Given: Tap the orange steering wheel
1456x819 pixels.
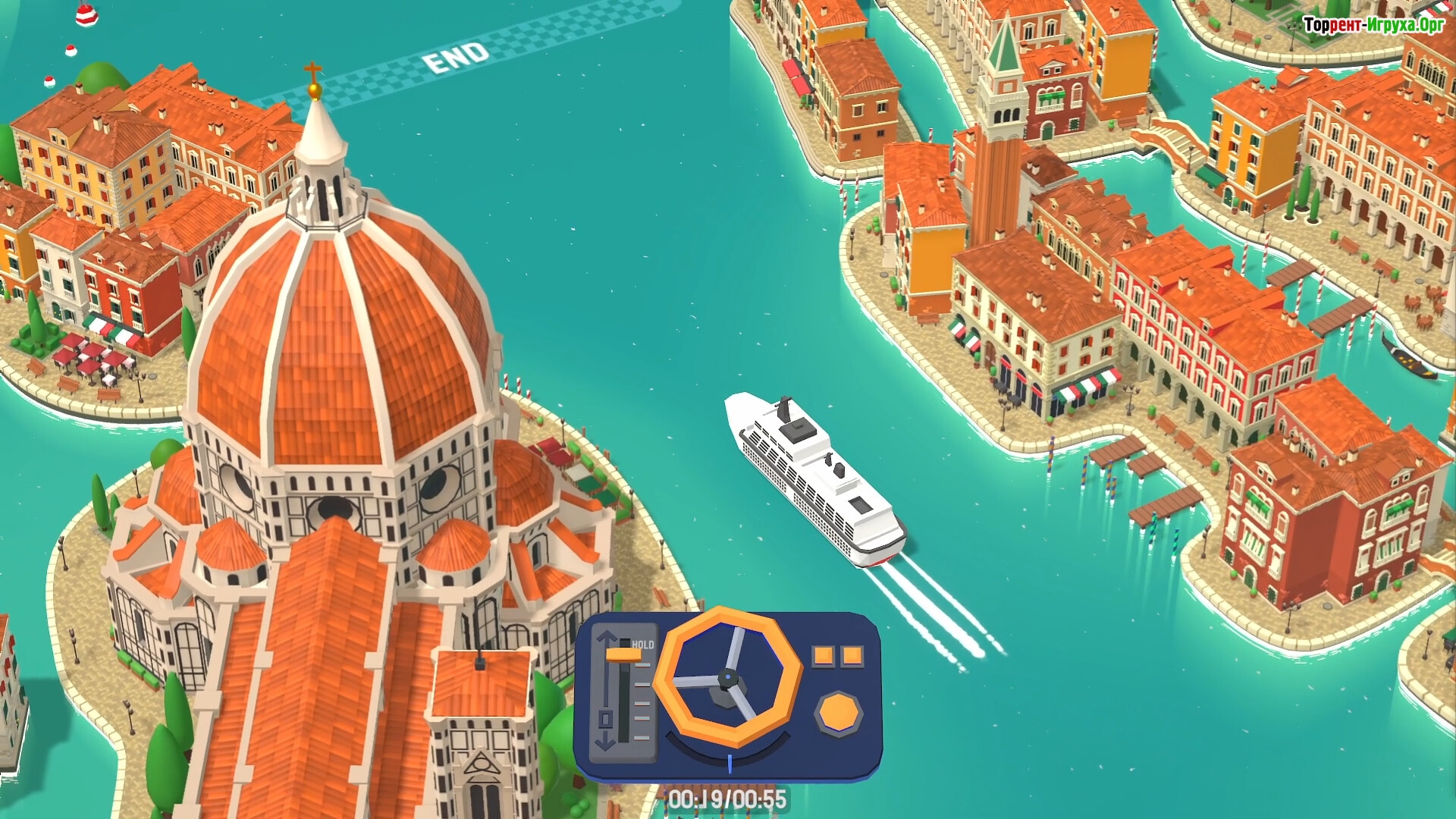Looking at the screenshot, I should [727, 677].
